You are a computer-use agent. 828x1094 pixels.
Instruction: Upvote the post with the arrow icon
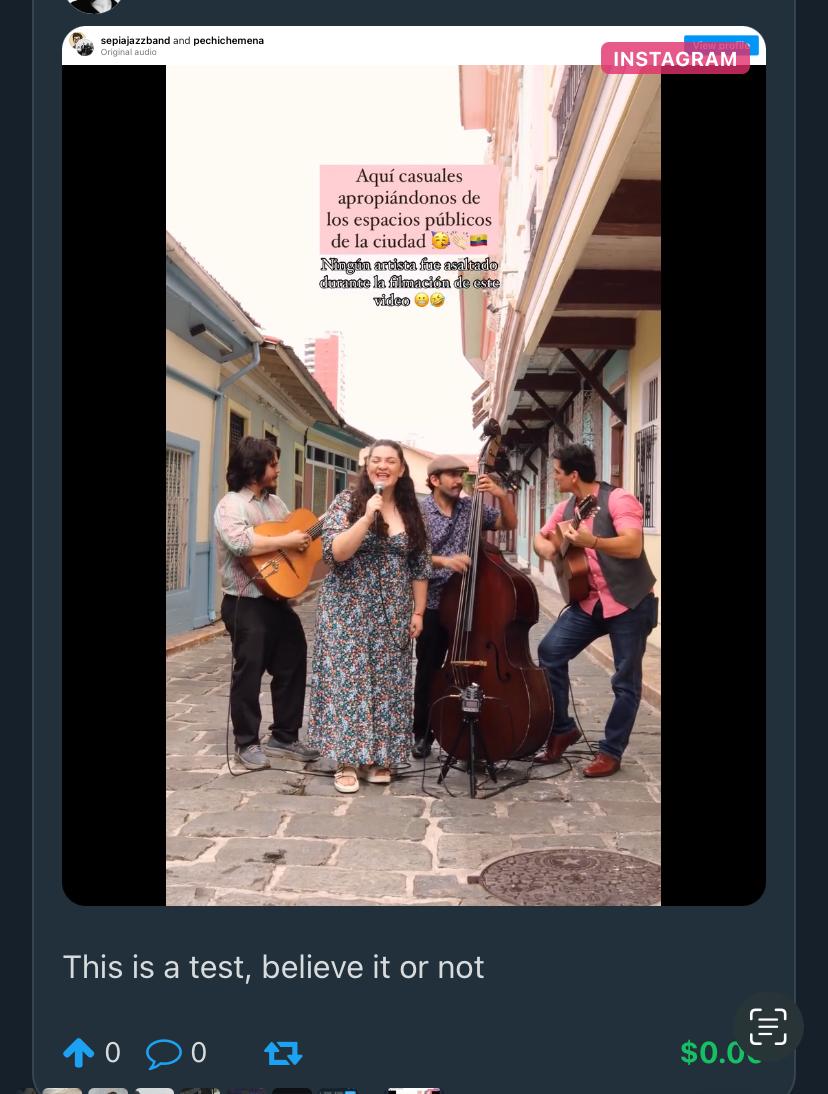pyautogui.click(x=79, y=1052)
